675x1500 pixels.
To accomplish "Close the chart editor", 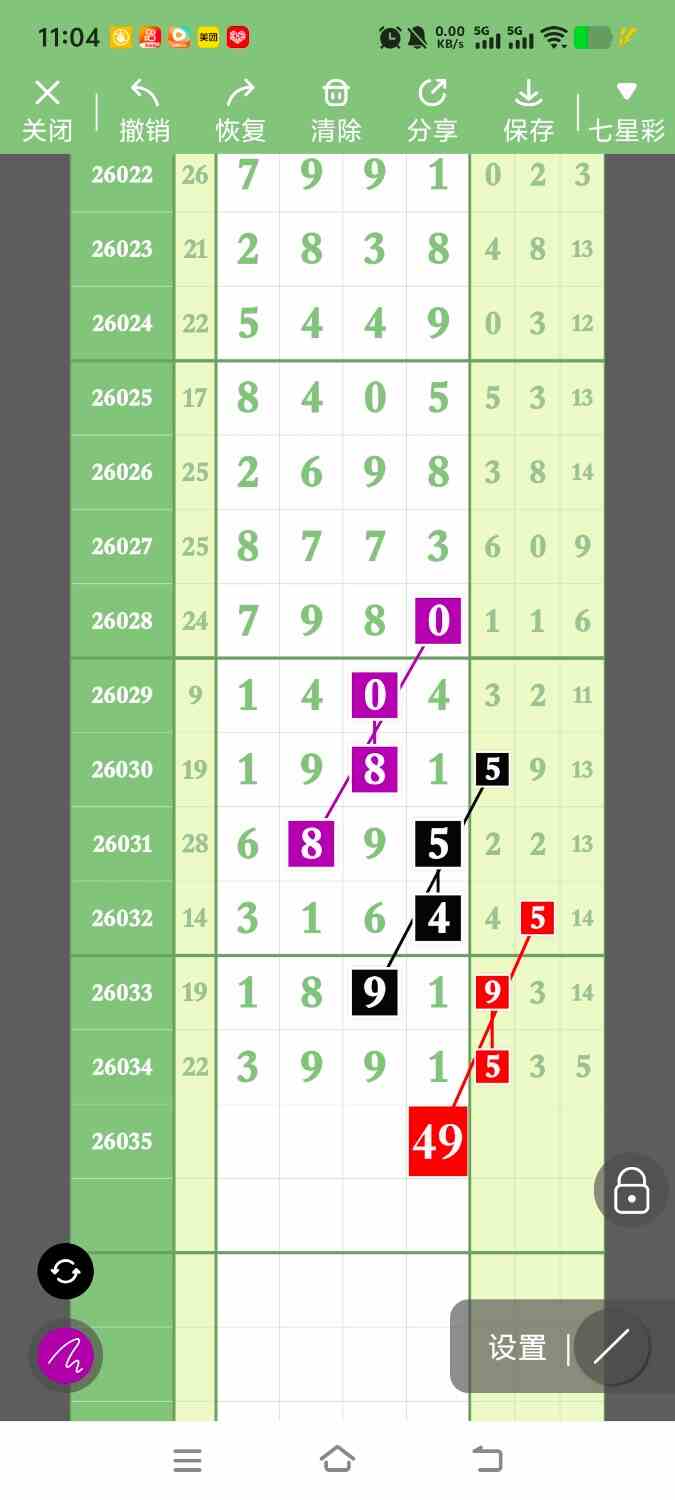I will click(x=47, y=111).
